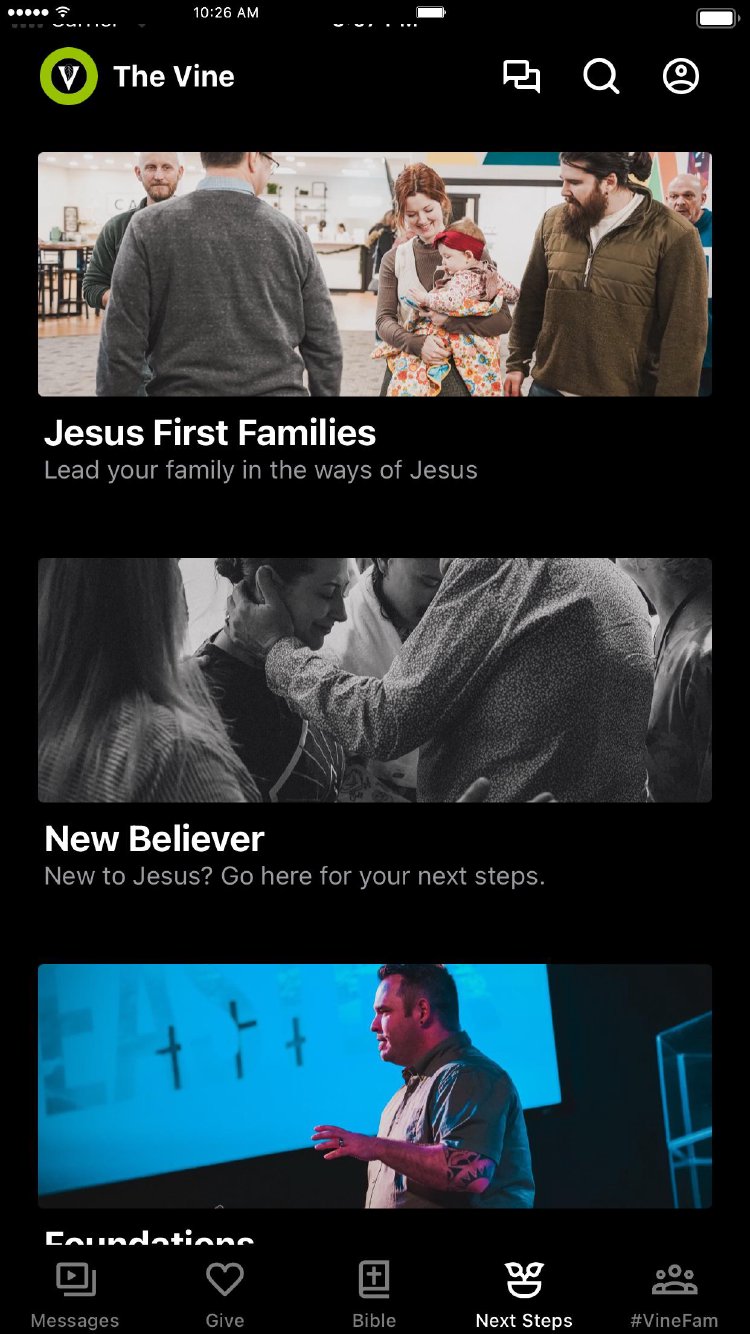Switch to the Messages tab

75,1294
